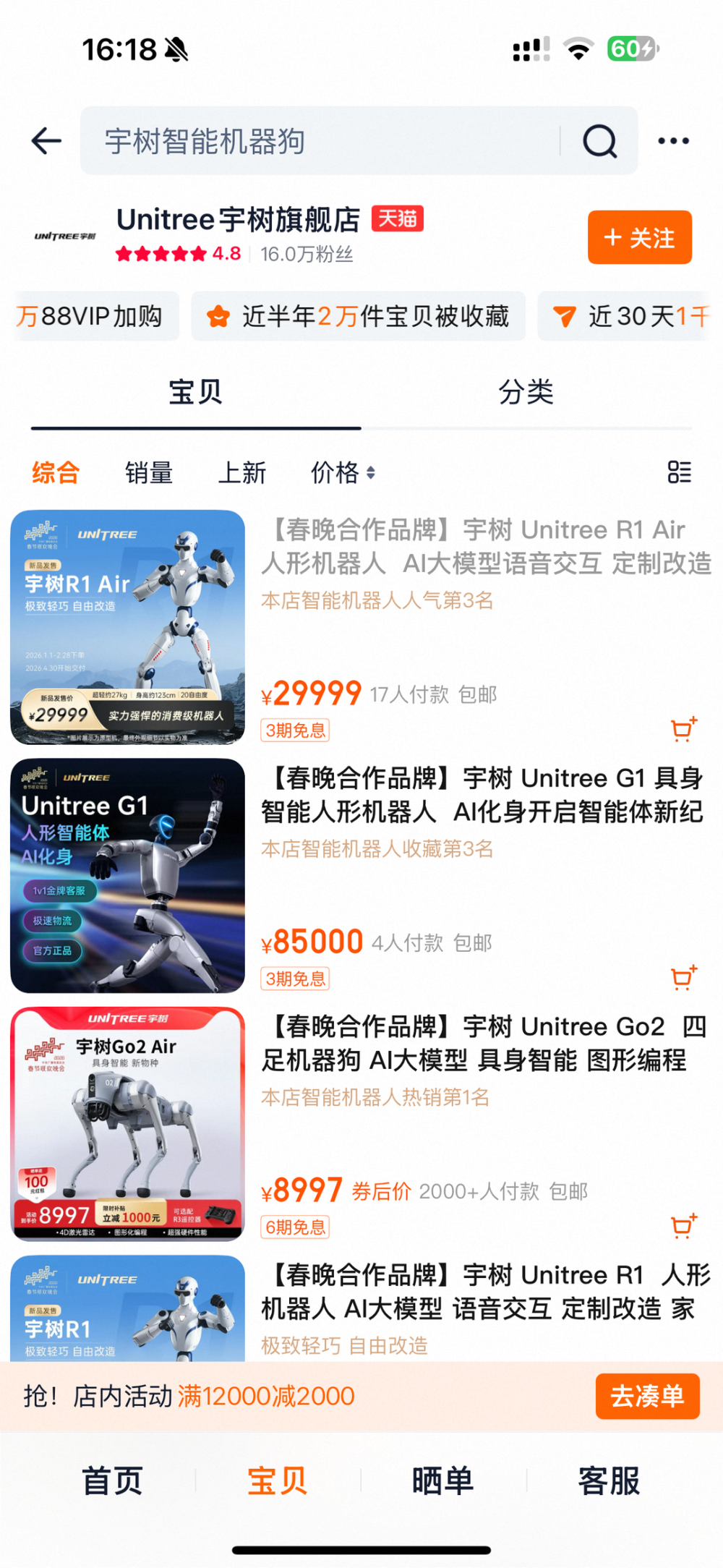Add Unitree R1 Air to cart via cart icon
This screenshot has width=723, height=1568.
click(683, 730)
